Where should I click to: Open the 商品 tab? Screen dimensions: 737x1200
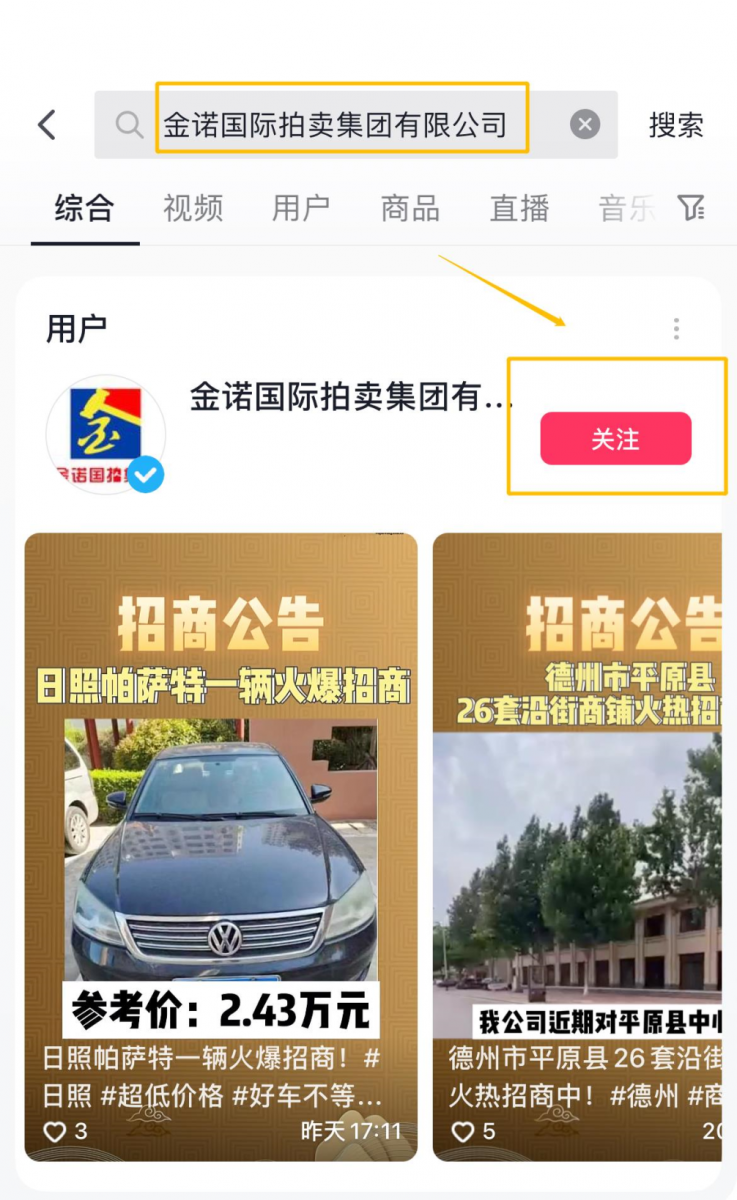(x=410, y=208)
